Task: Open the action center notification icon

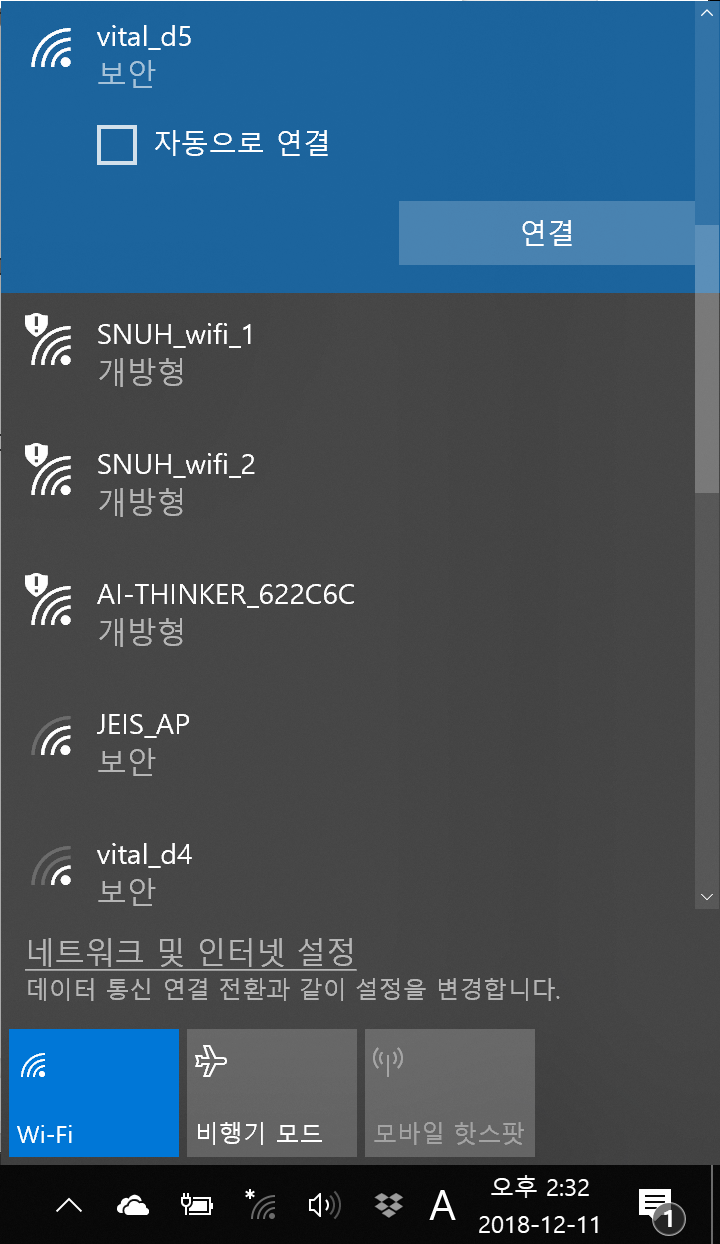Action: pos(657,1206)
